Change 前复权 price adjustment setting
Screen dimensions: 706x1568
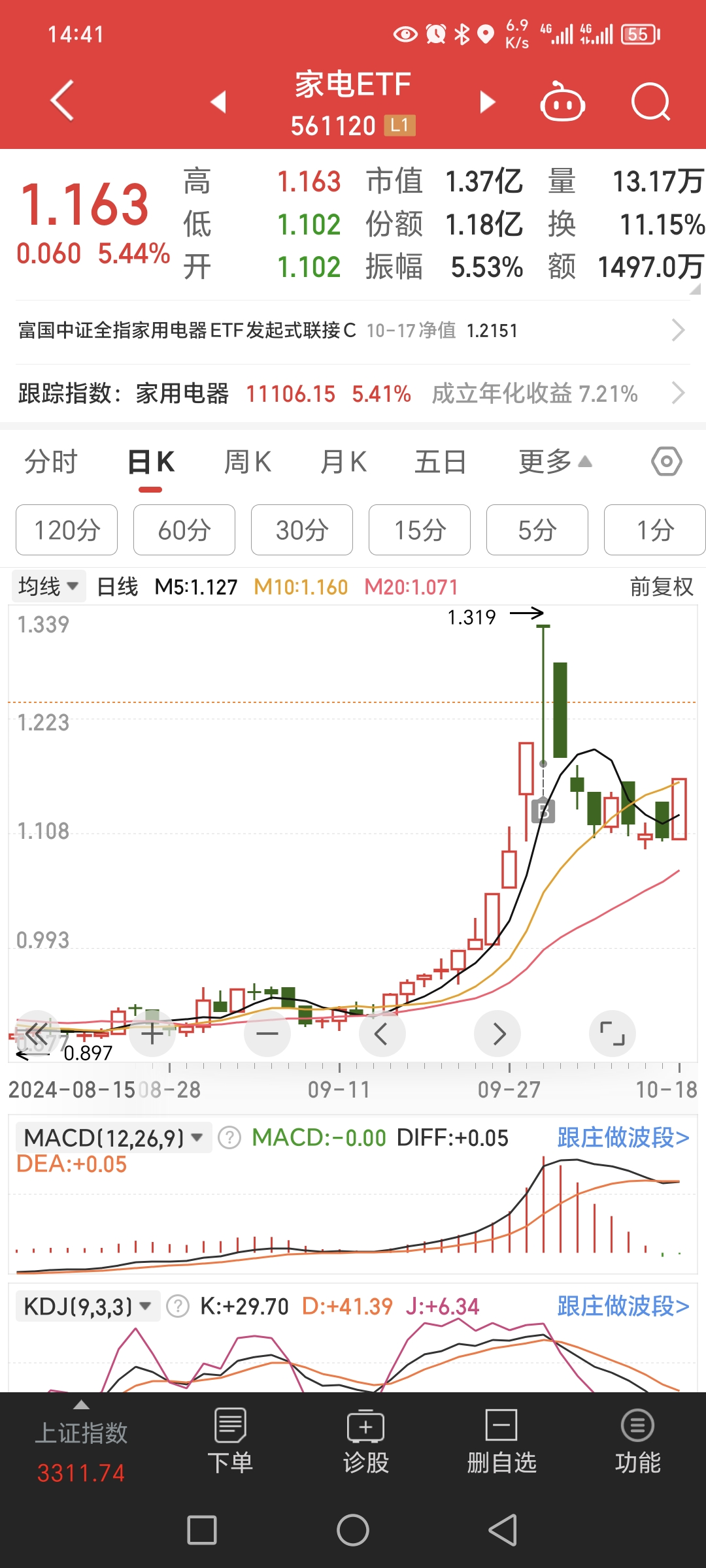661,587
